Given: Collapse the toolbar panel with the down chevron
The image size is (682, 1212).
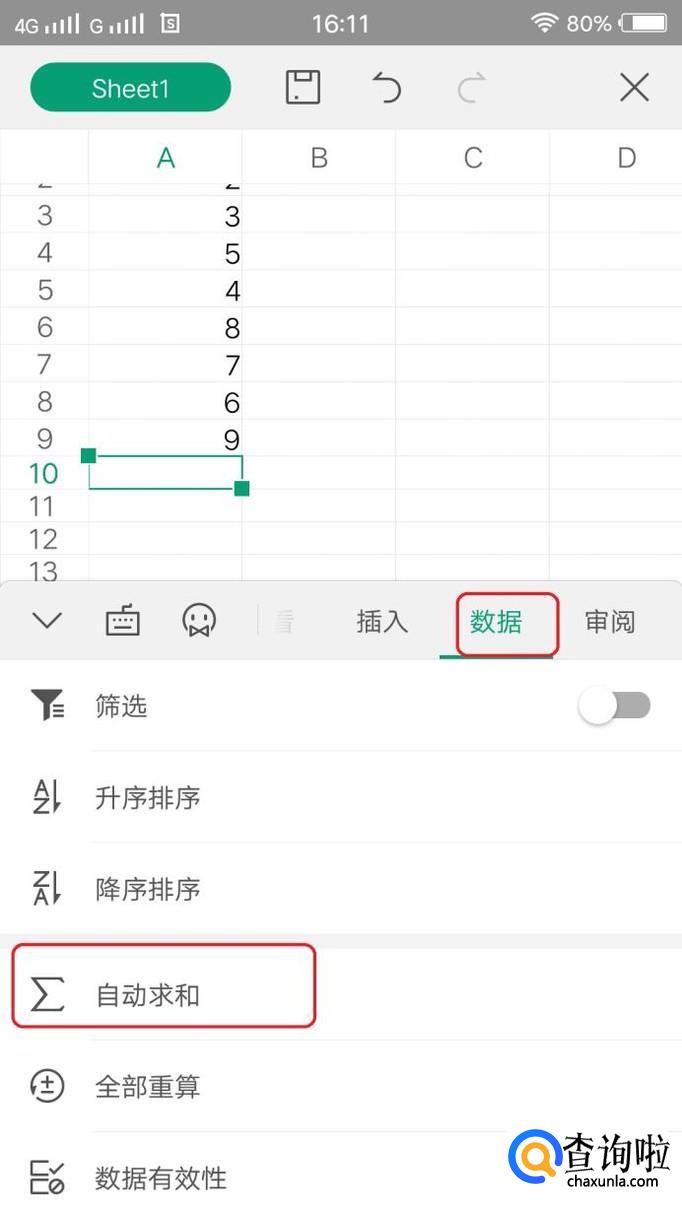Looking at the screenshot, I should tap(47, 621).
